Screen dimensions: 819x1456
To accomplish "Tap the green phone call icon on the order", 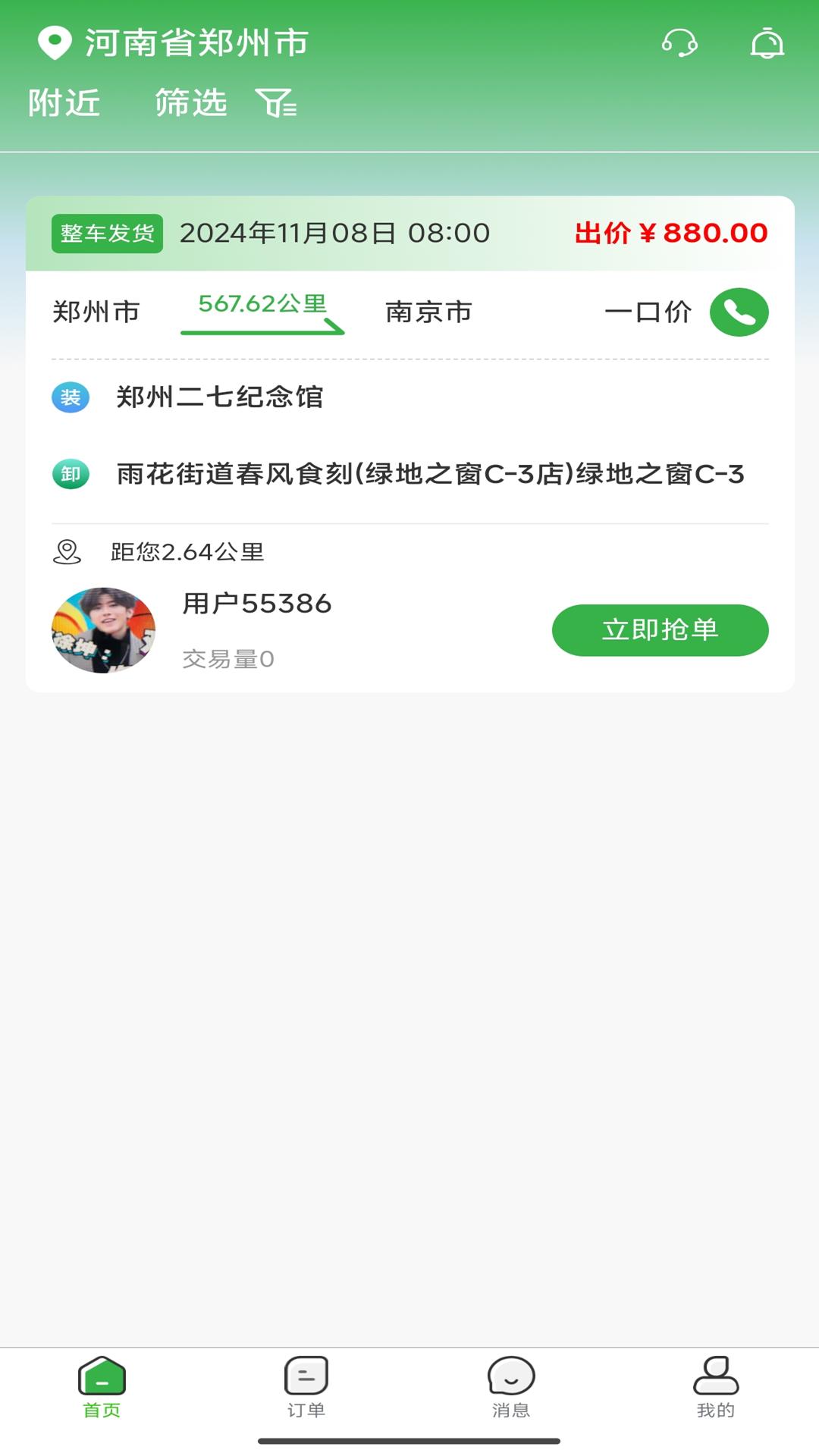I will pos(739,311).
